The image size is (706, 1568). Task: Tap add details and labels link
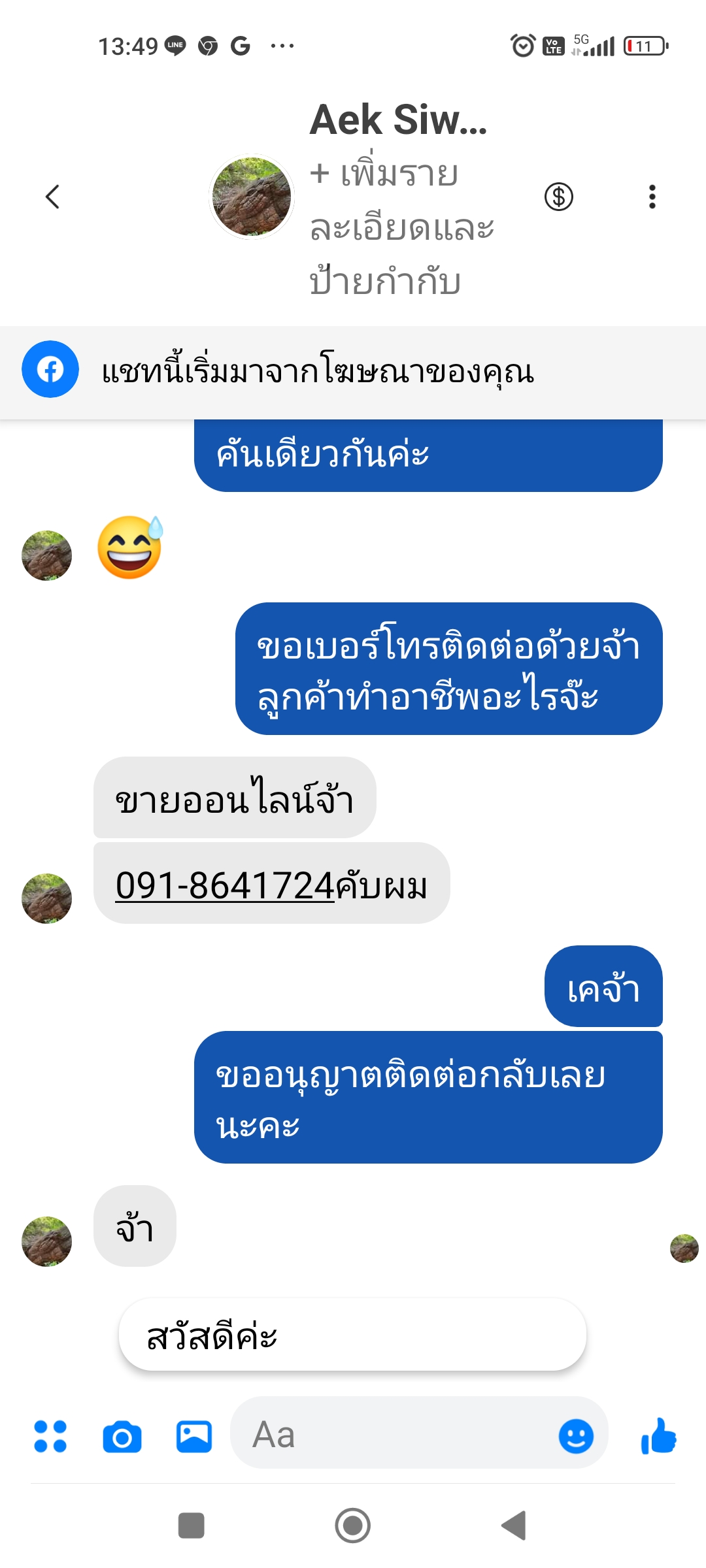401,227
